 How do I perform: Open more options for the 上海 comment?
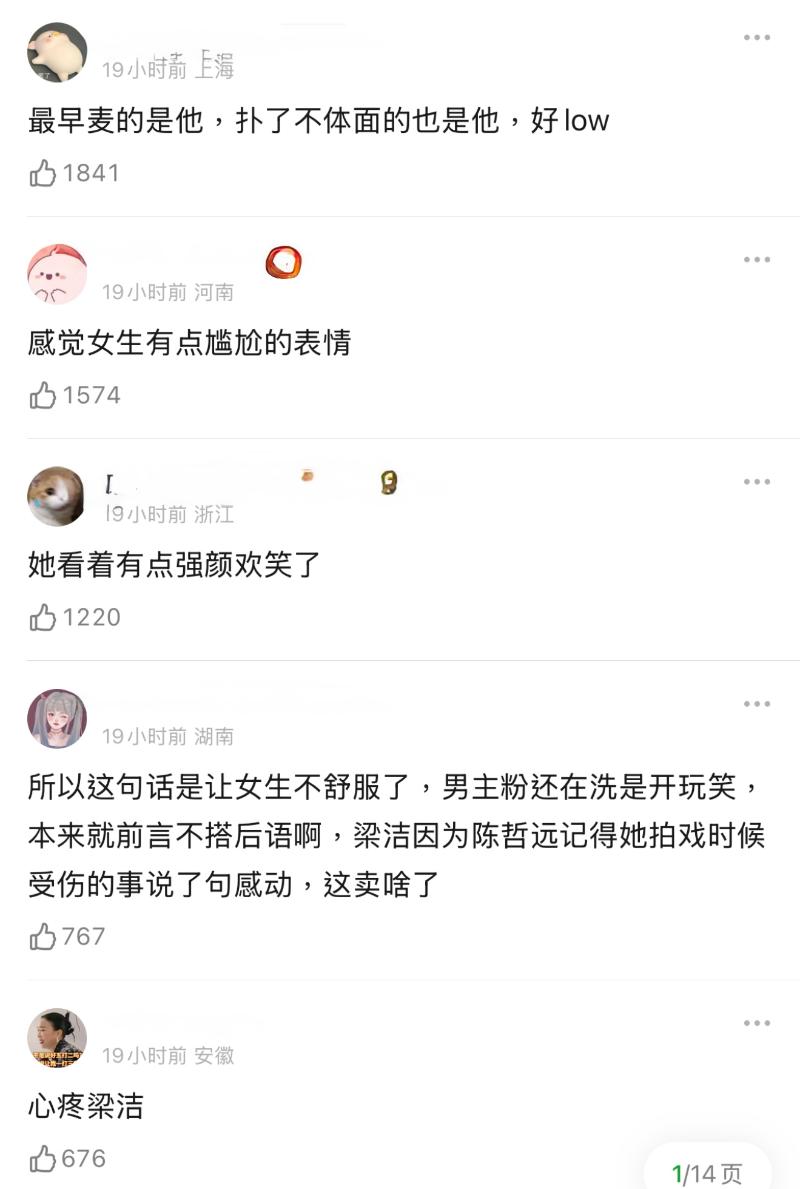757,38
